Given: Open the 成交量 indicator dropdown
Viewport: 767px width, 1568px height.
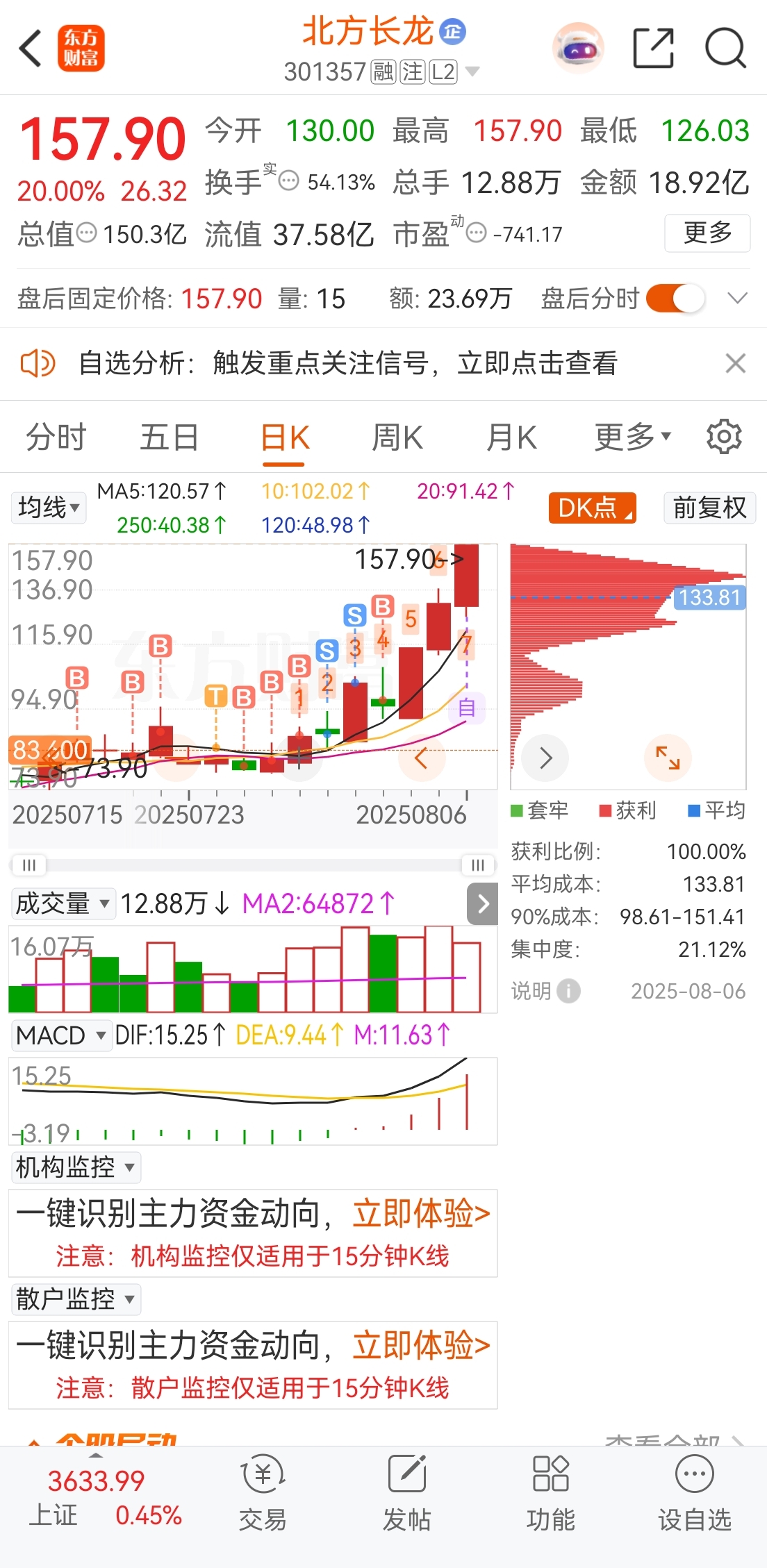Looking at the screenshot, I should (63, 903).
